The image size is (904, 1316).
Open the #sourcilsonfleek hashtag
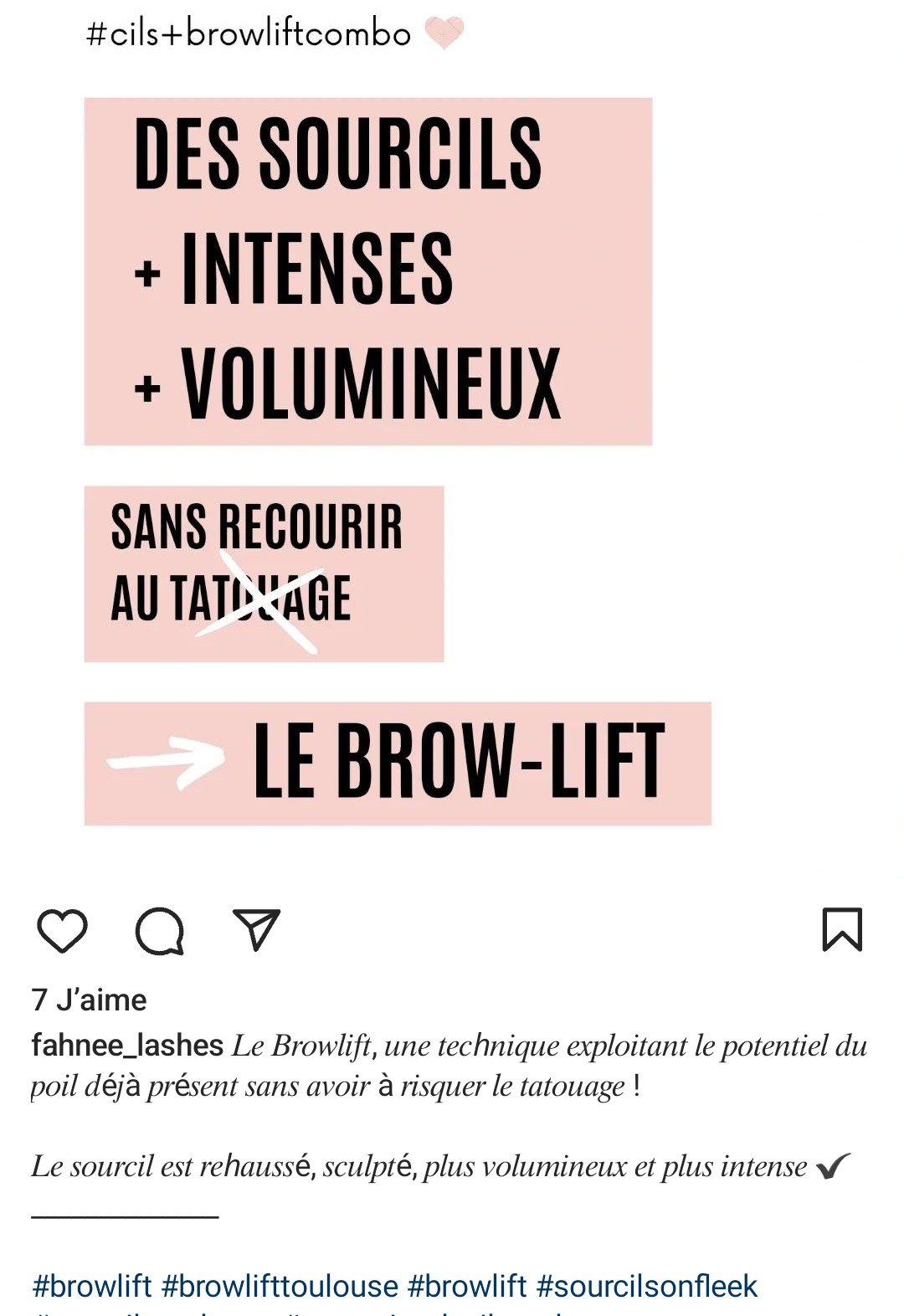click(646, 1286)
